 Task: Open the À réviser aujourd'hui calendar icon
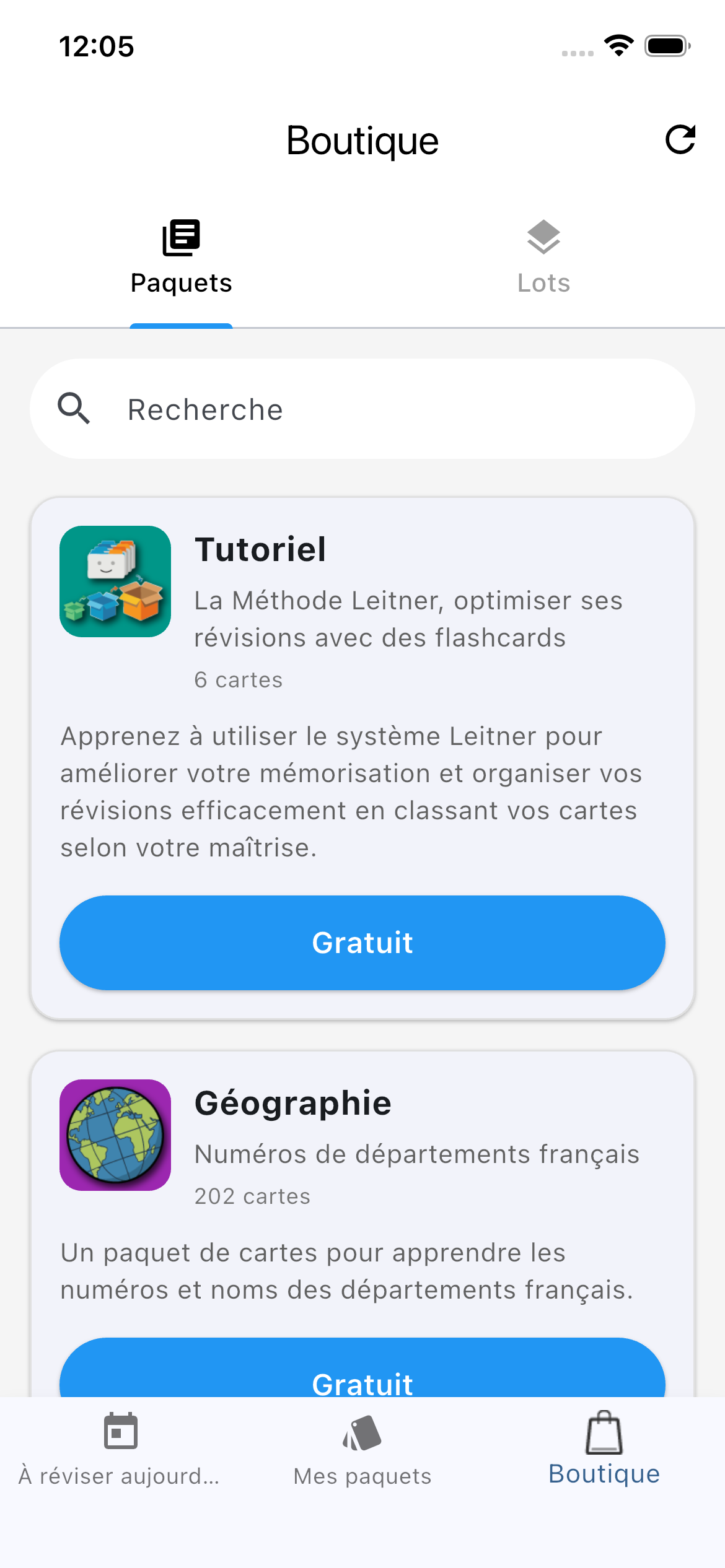click(120, 1431)
